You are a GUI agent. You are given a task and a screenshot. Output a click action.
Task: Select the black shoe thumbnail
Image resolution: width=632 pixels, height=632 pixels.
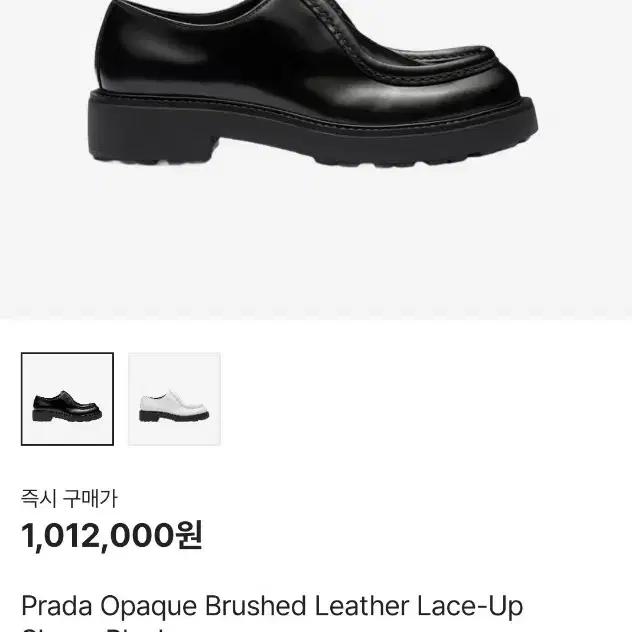click(x=67, y=399)
